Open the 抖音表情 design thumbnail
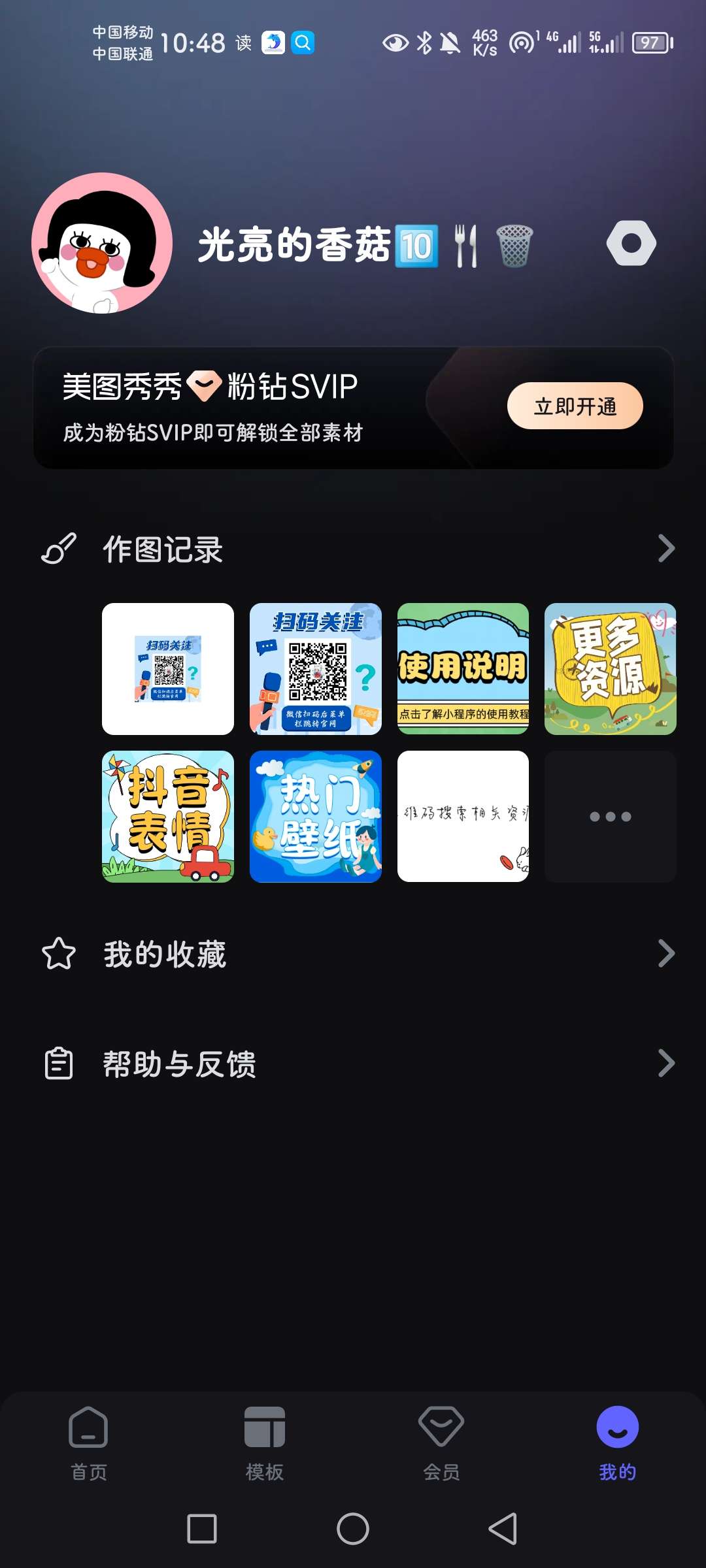This screenshot has width=706, height=1568. [x=168, y=816]
